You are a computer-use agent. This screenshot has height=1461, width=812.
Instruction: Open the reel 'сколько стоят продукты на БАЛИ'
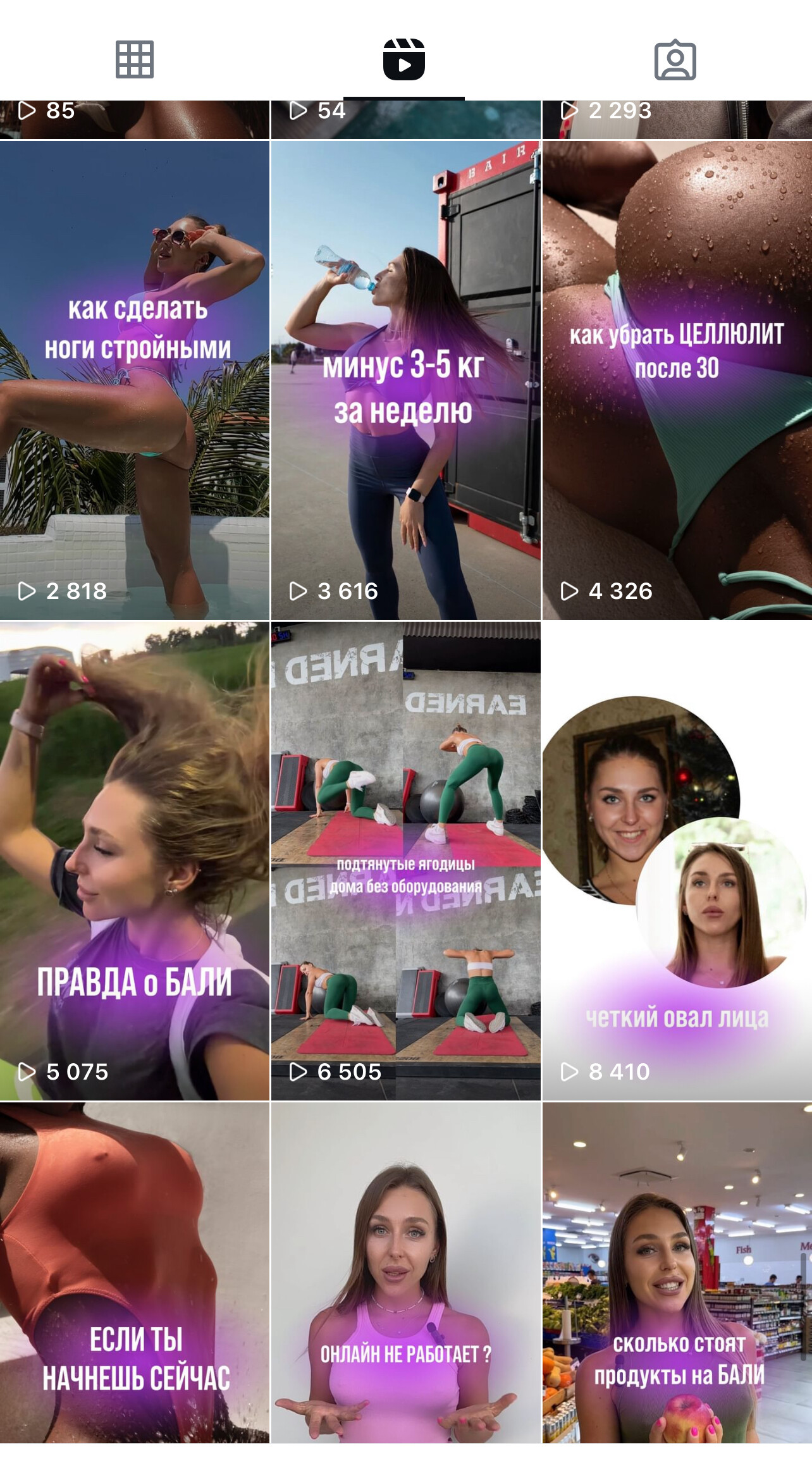coord(677,1271)
